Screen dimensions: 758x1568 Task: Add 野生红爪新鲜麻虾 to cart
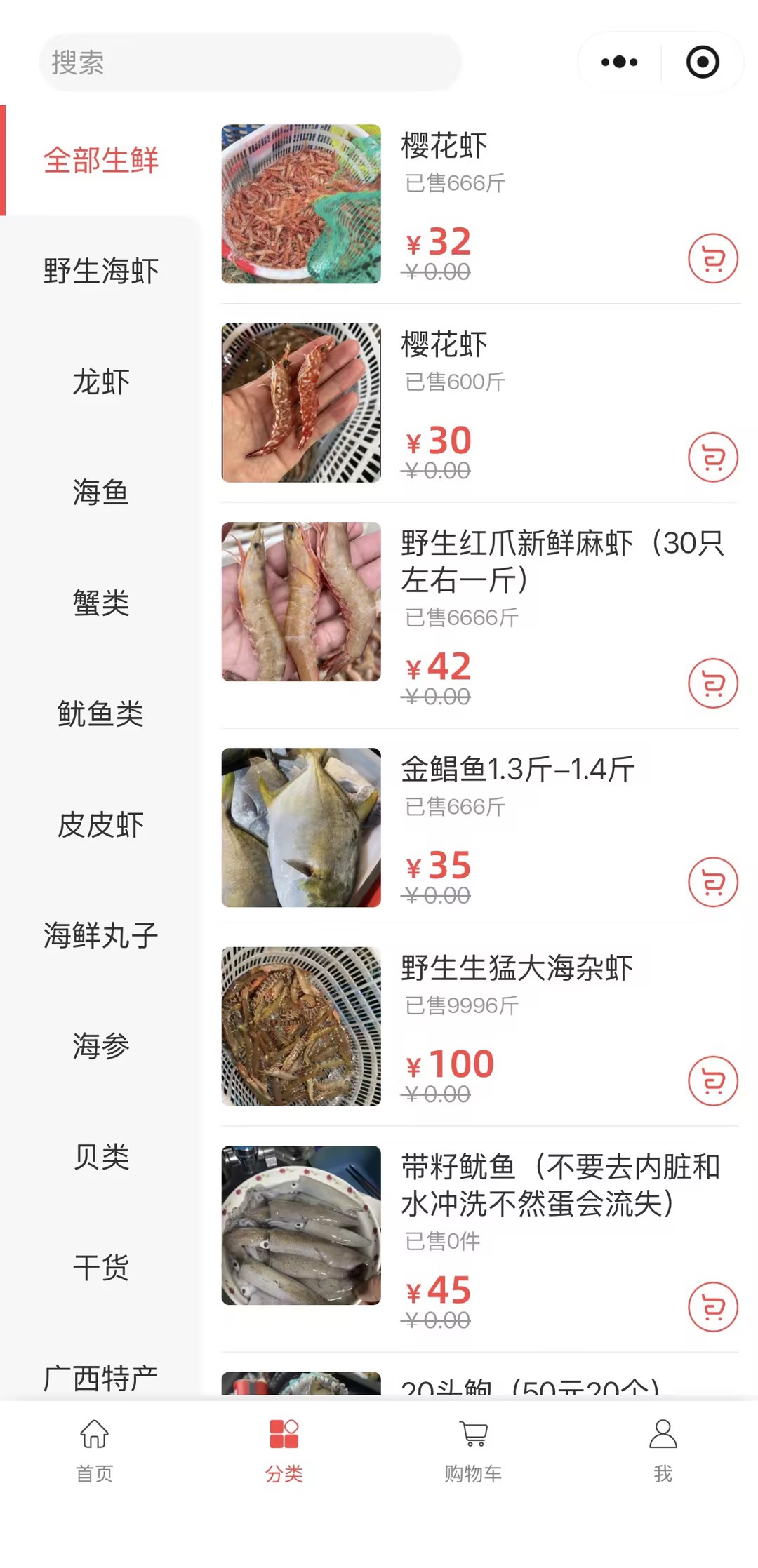[x=712, y=683]
